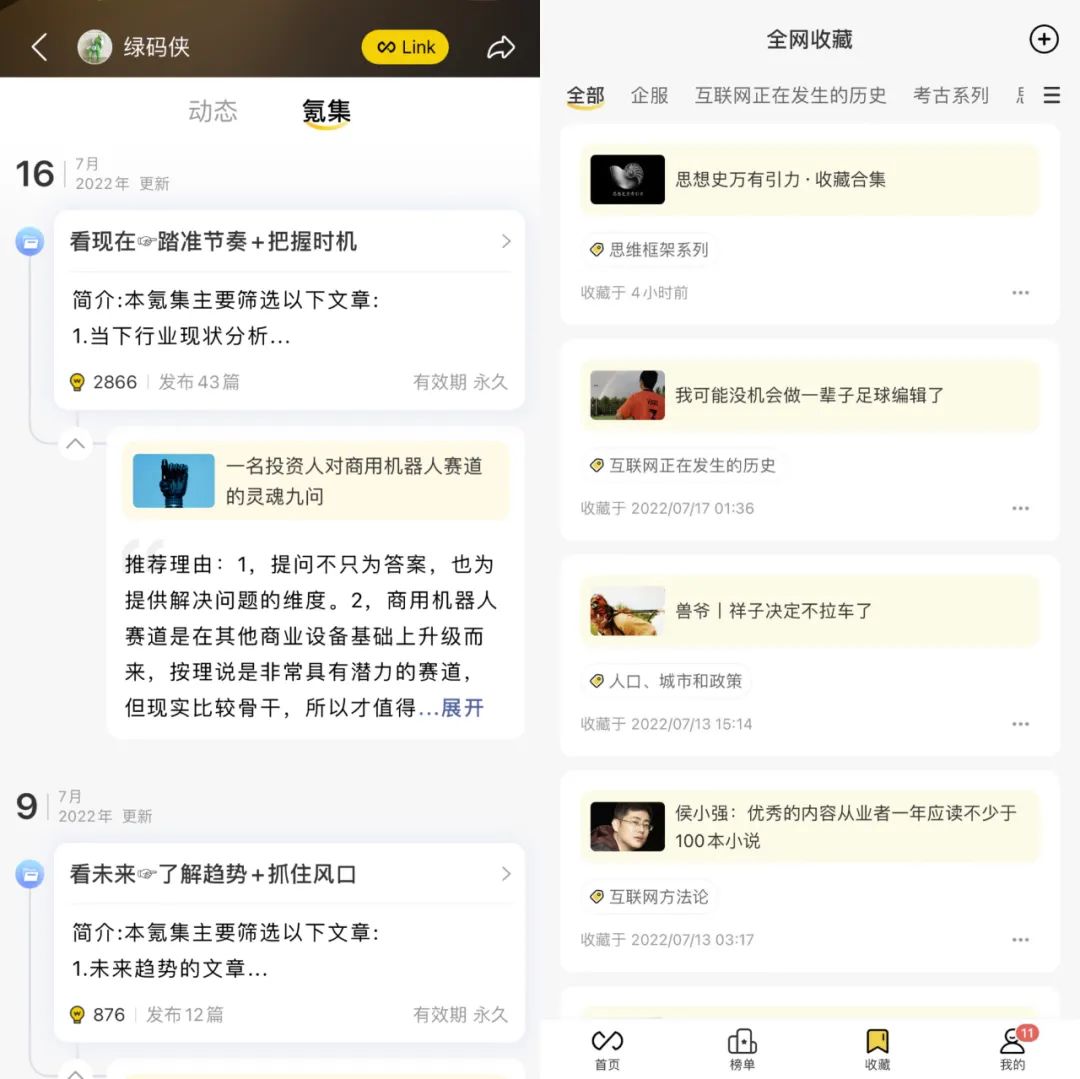This screenshot has height=1079, width=1080.
Task: Go back from 绿码侠's profile
Action: 39,47
